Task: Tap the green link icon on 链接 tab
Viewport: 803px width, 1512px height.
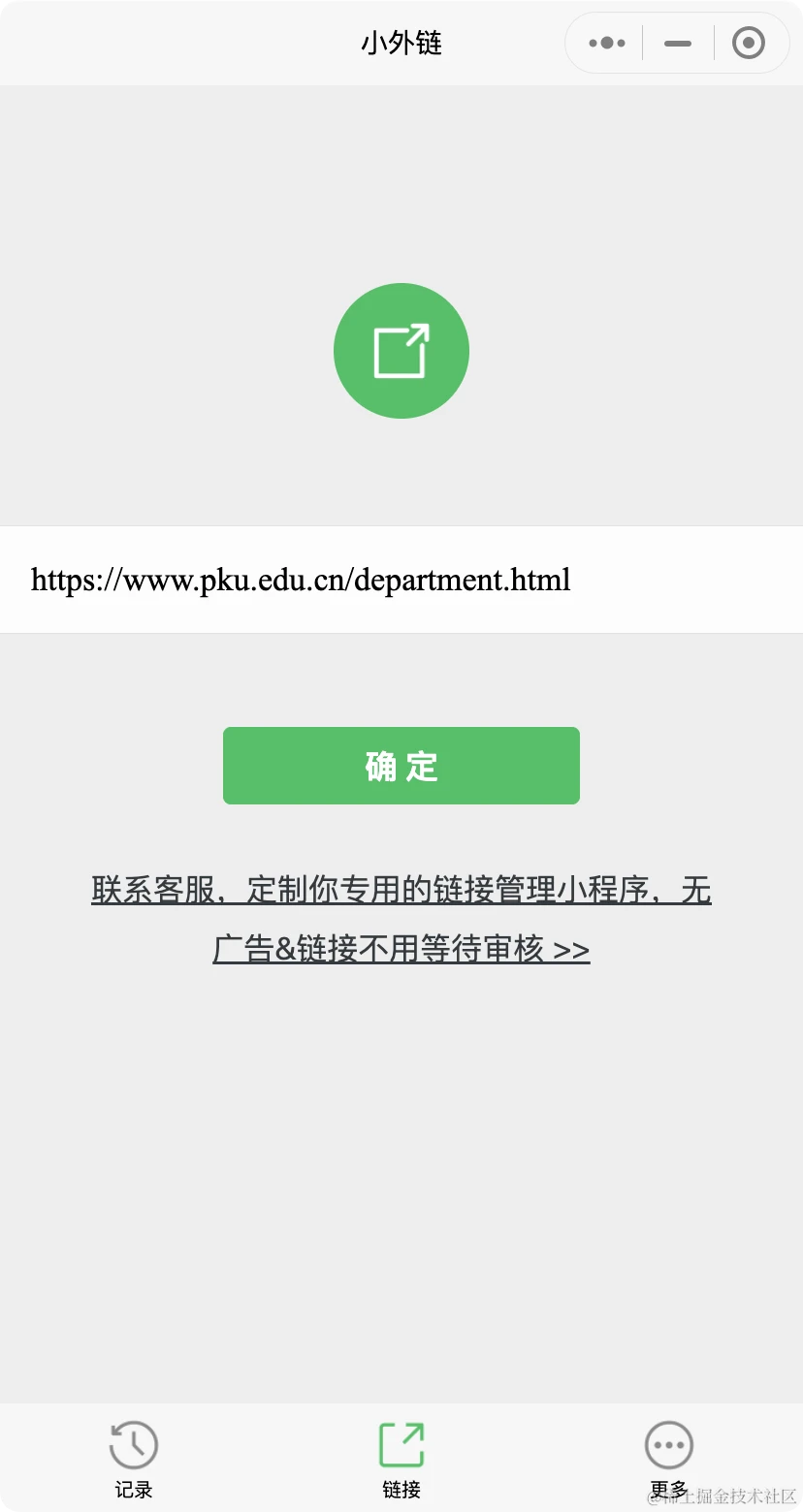Action: pyautogui.click(x=401, y=1443)
